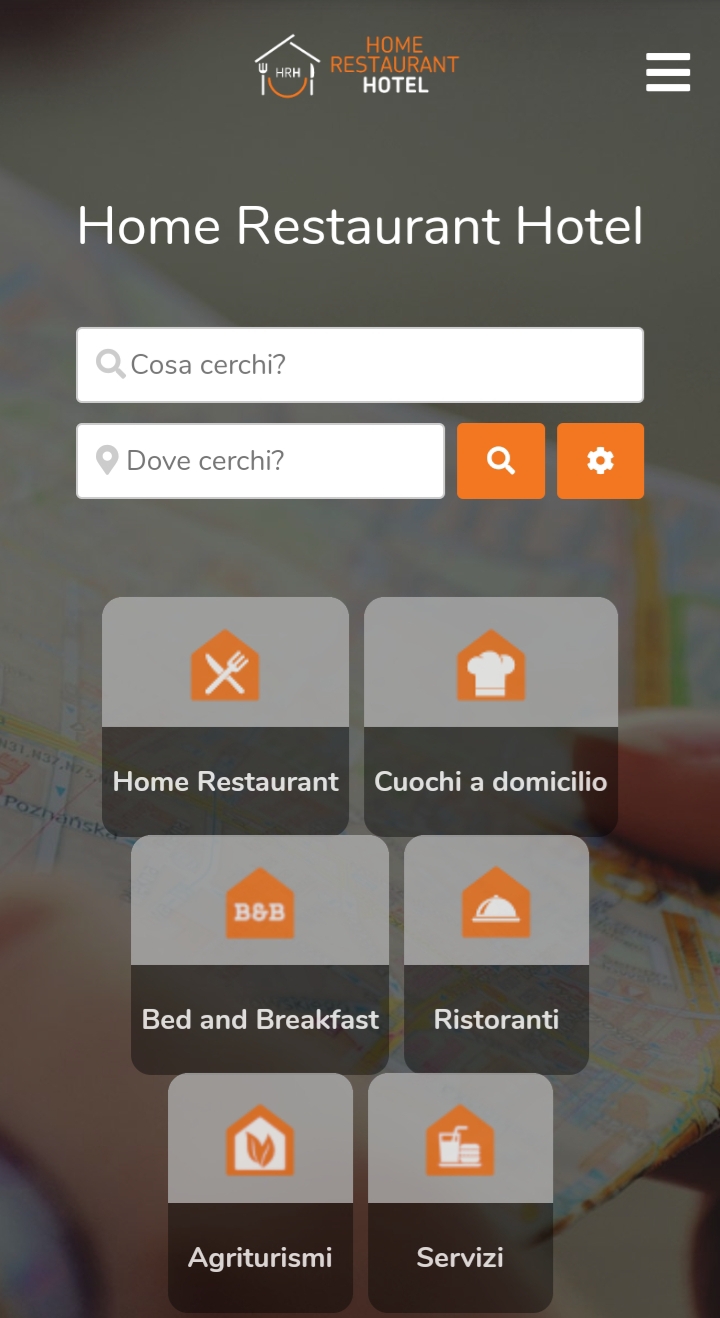The width and height of the screenshot is (720, 1318).
Task: Open the Servizi category
Action: tap(460, 1192)
